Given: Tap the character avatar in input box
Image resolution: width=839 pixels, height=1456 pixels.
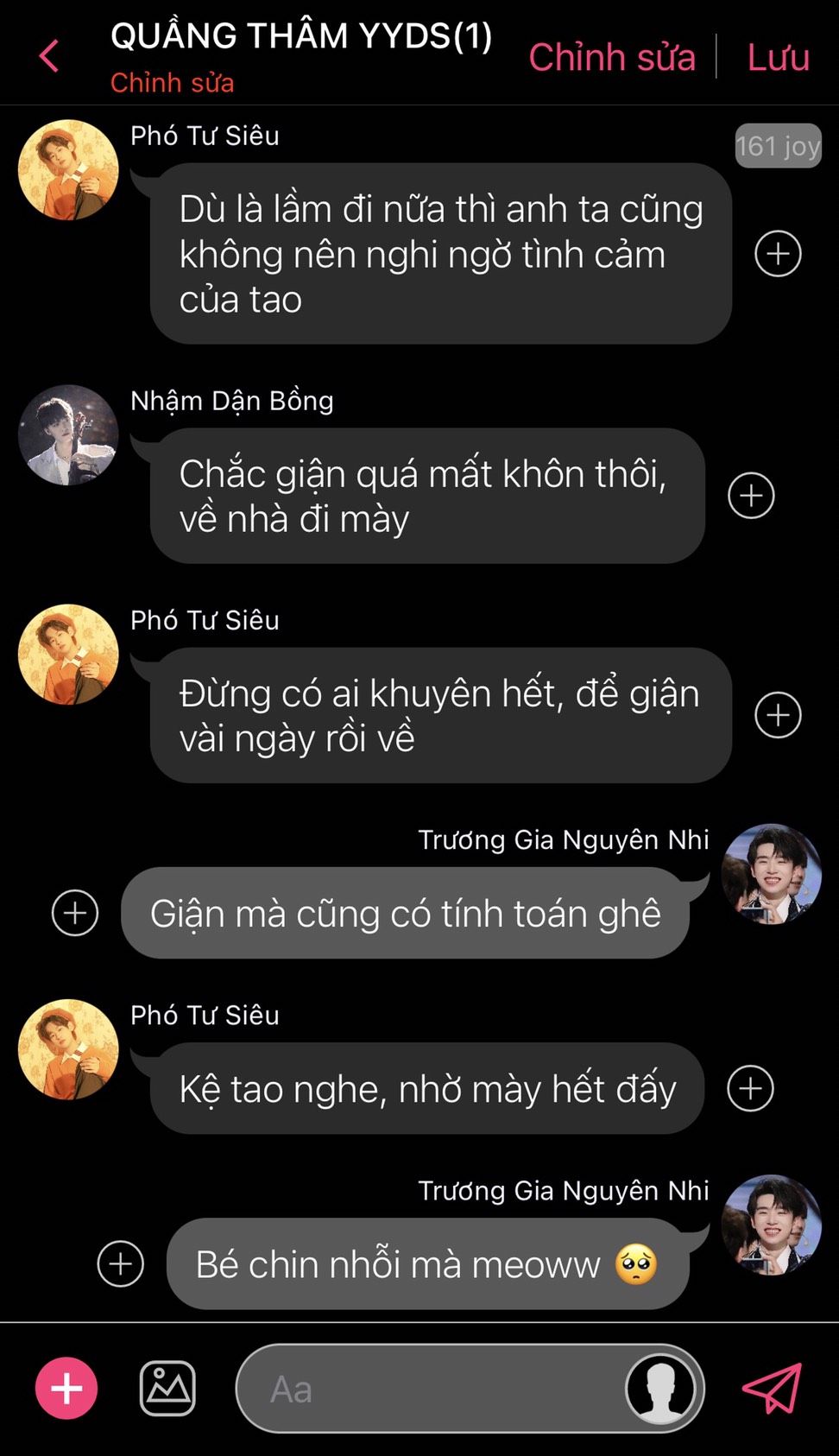Looking at the screenshot, I should pos(661,1389).
